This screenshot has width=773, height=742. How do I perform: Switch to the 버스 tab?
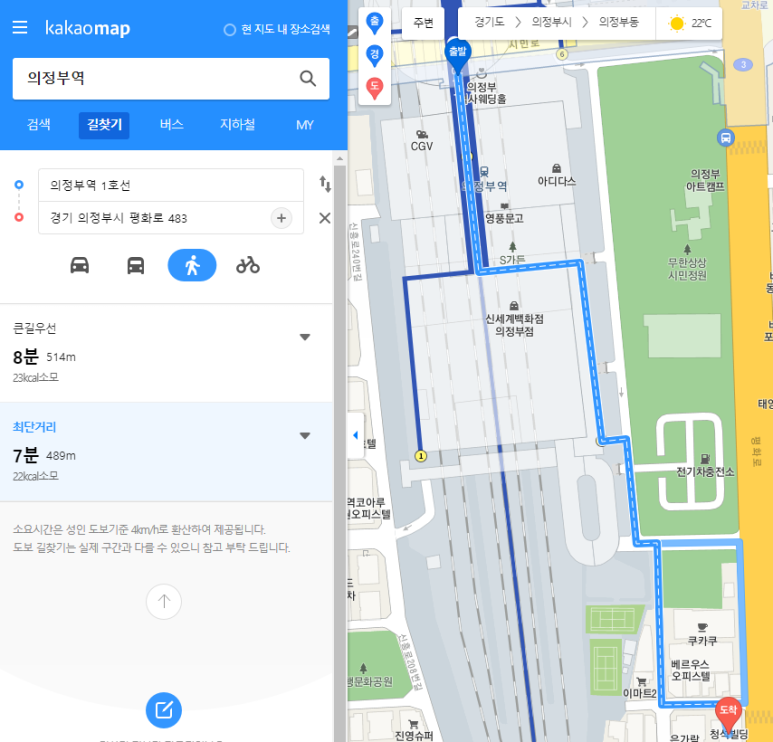[x=171, y=125]
